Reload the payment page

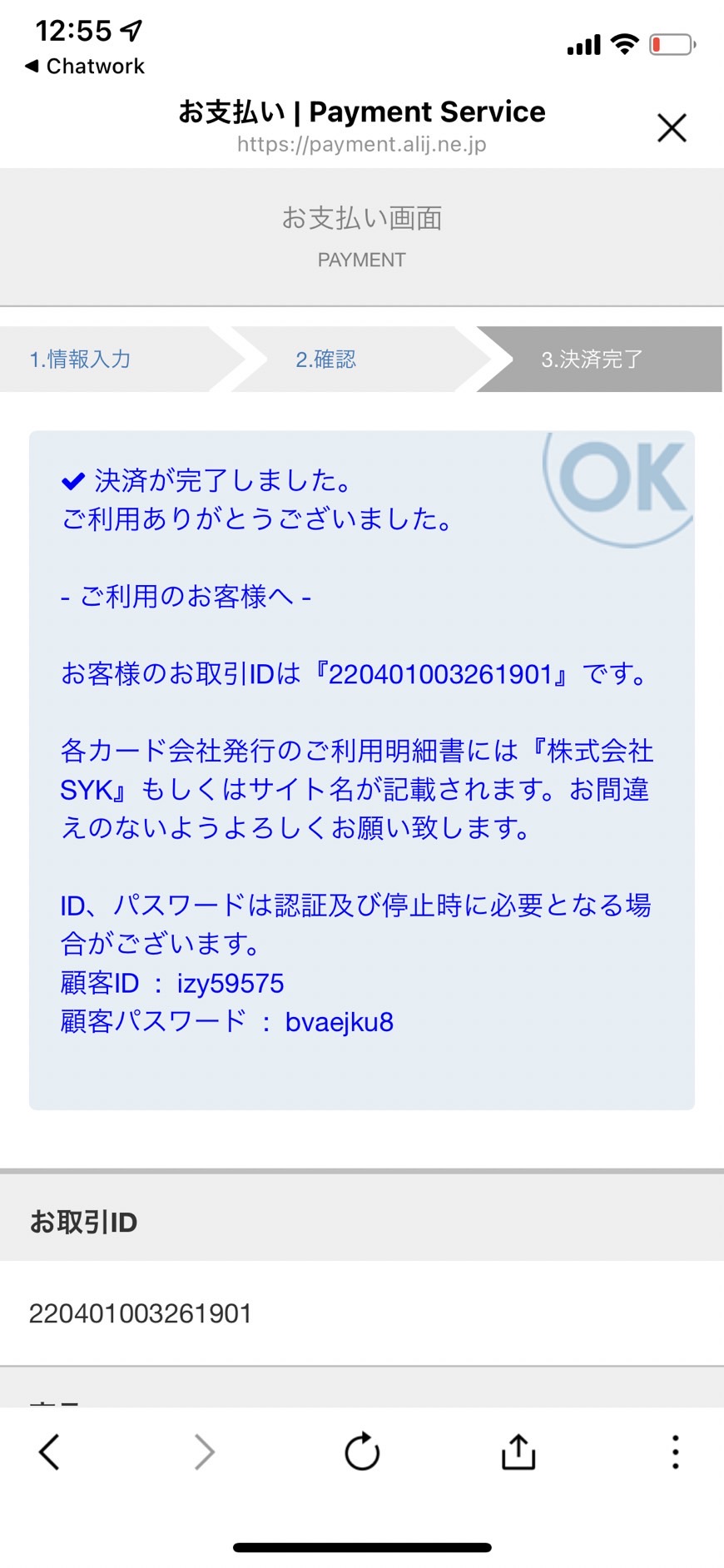[362, 1451]
